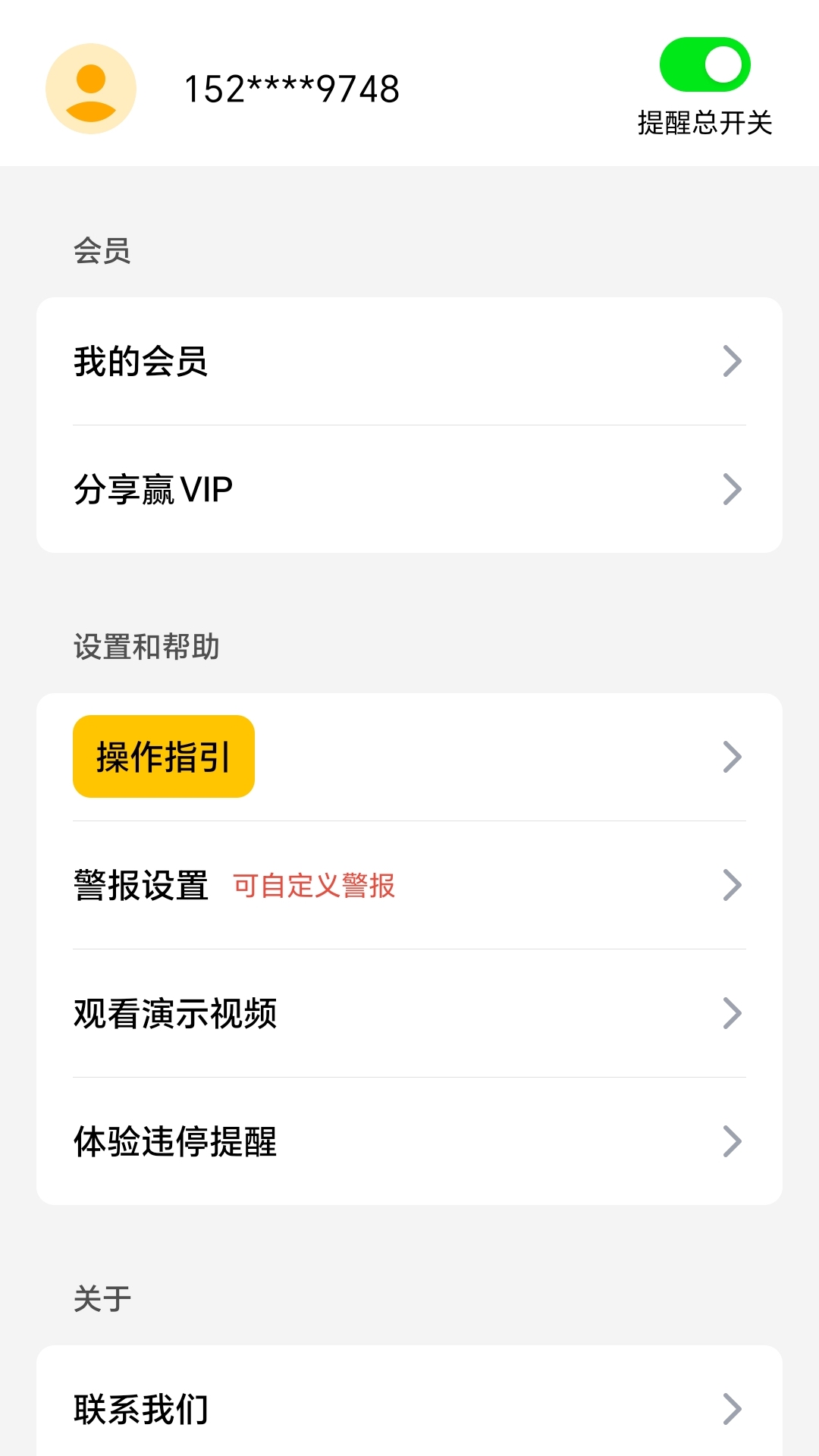This screenshot has width=819, height=1456.
Task: Toggle the 提醒总开关 master reminder switch
Action: [x=704, y=65]
